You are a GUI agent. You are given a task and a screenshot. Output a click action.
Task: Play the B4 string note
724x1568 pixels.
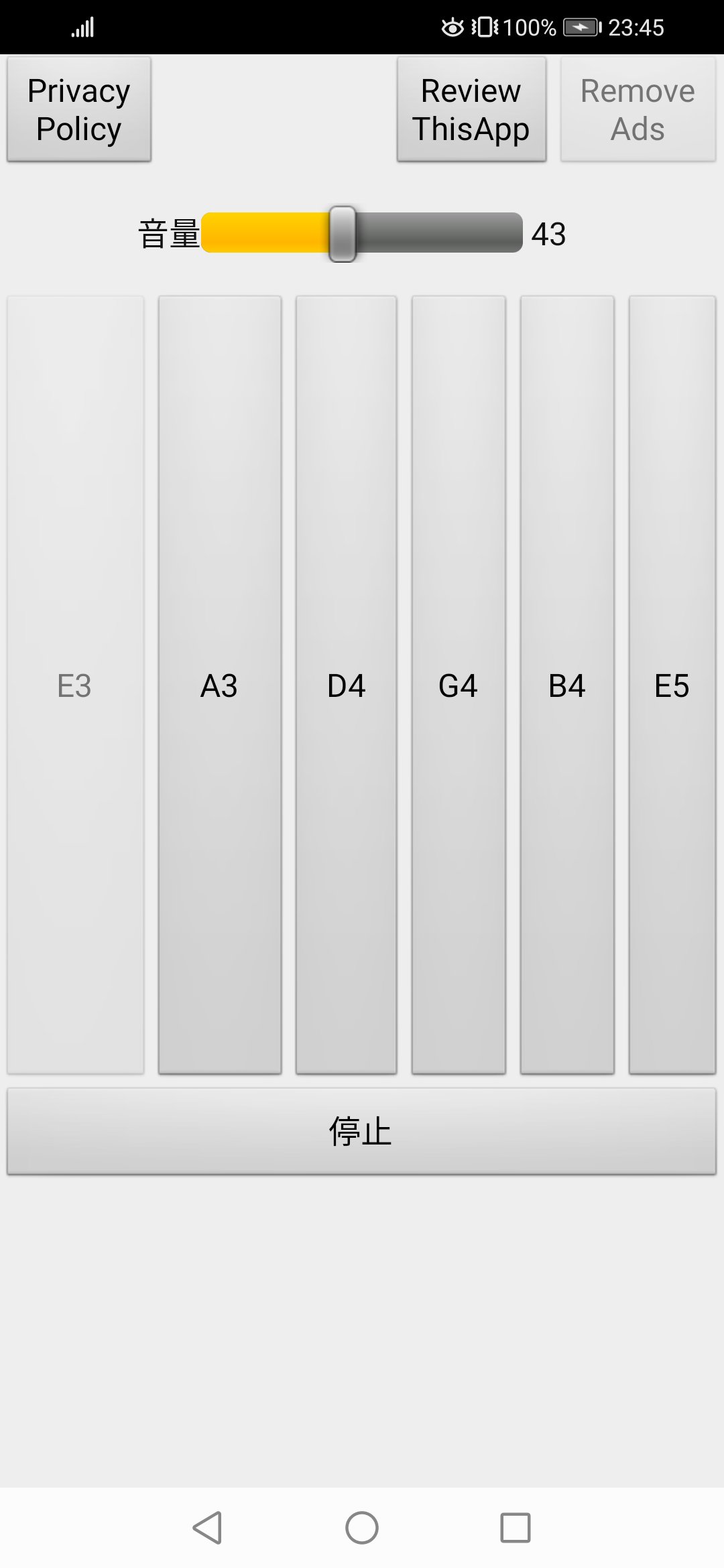click(x=567, y=685)
